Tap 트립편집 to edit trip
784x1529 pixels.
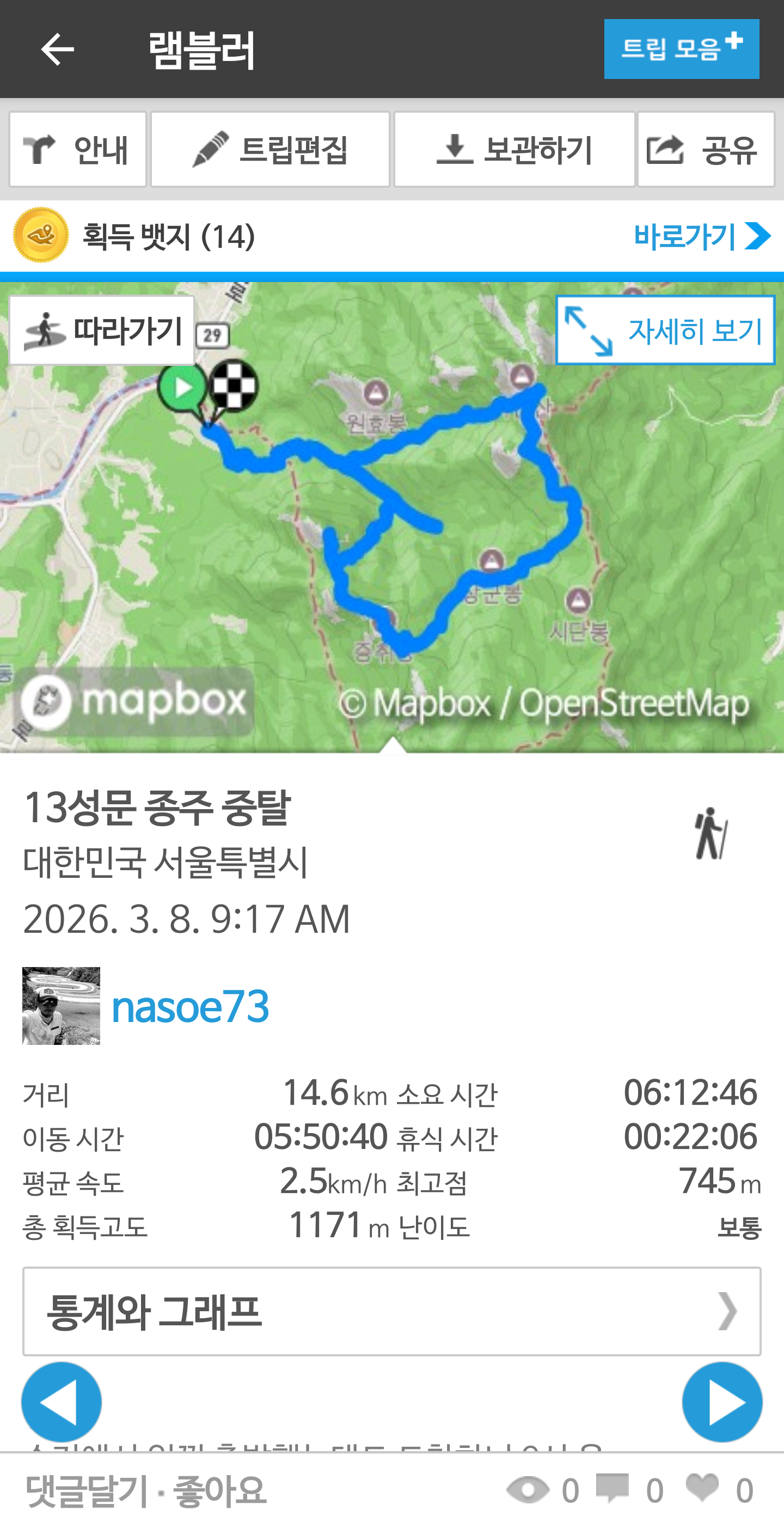[x=270, y=150]
